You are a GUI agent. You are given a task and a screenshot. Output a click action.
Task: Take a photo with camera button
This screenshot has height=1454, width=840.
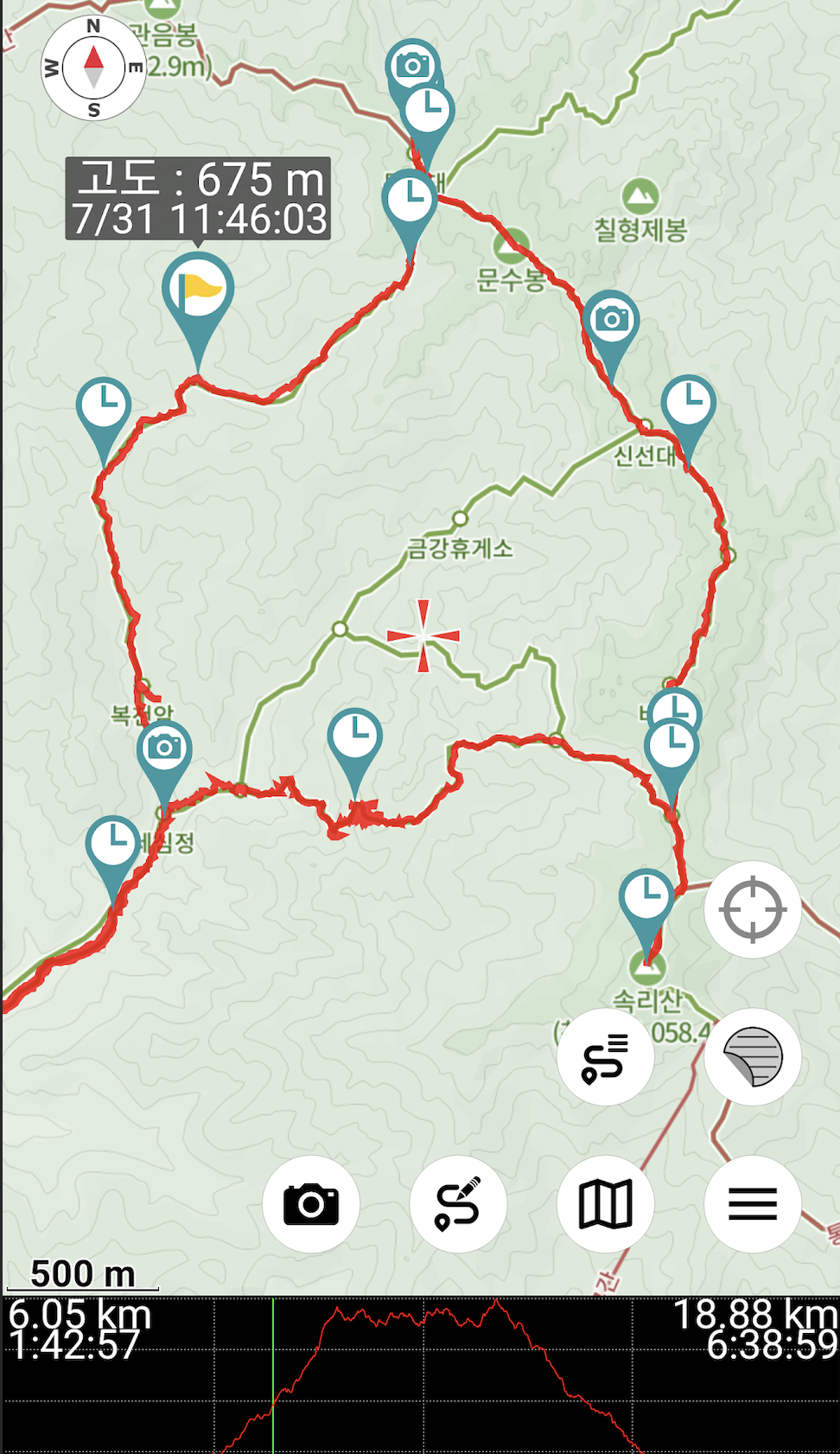pos(311,1203)
